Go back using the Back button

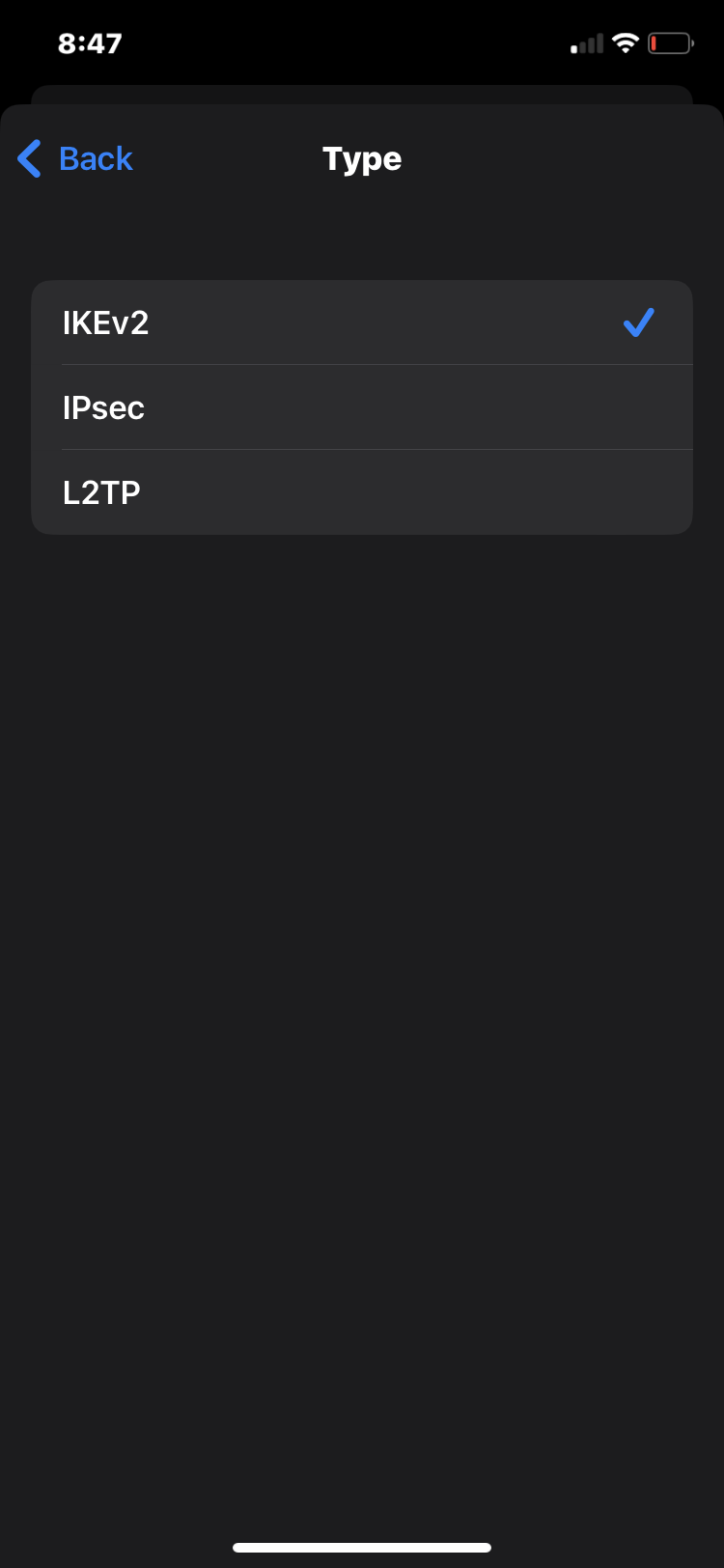tap(76, 159)
